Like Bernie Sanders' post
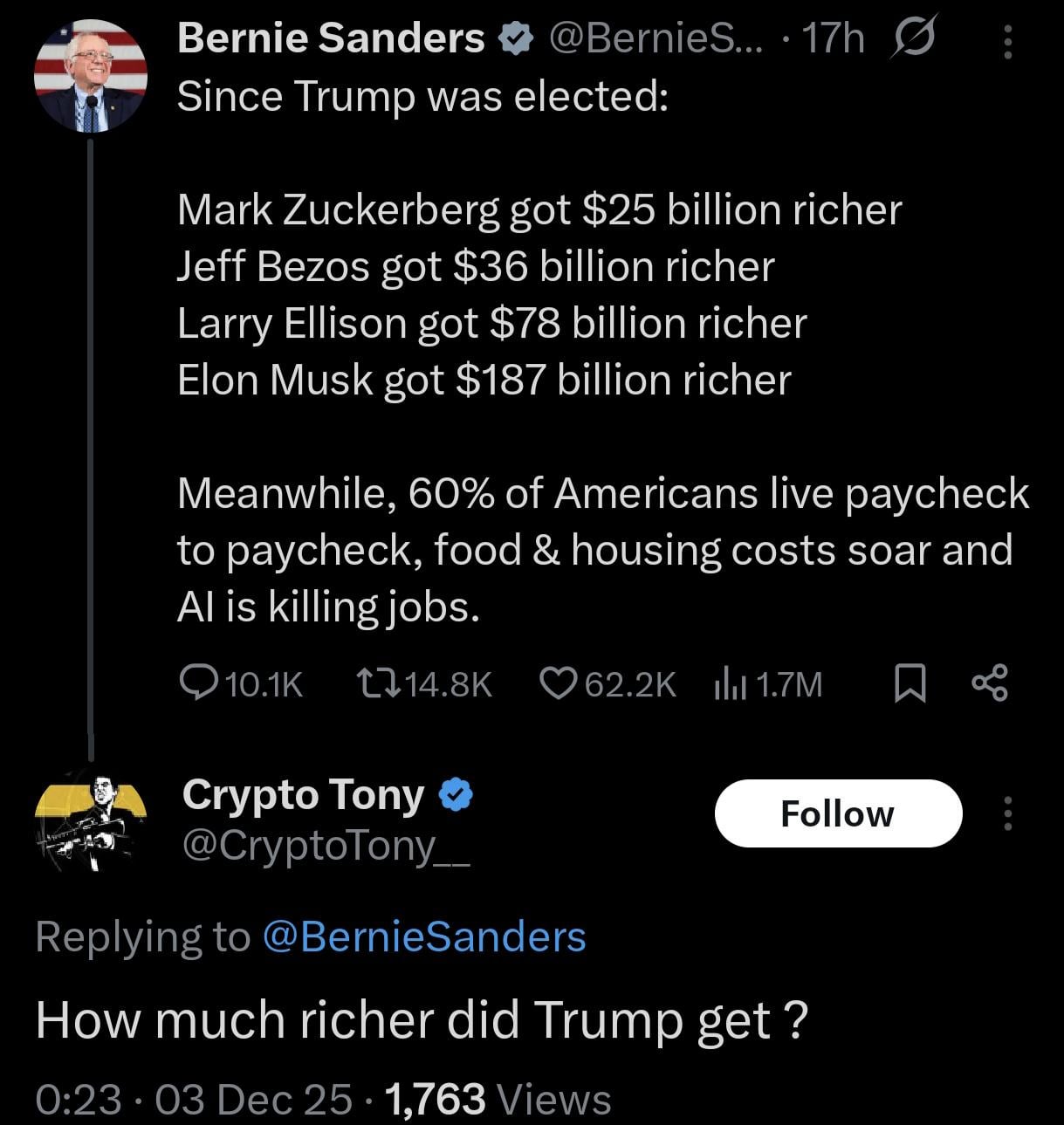1064x1125 pixels. coord(558,683)
